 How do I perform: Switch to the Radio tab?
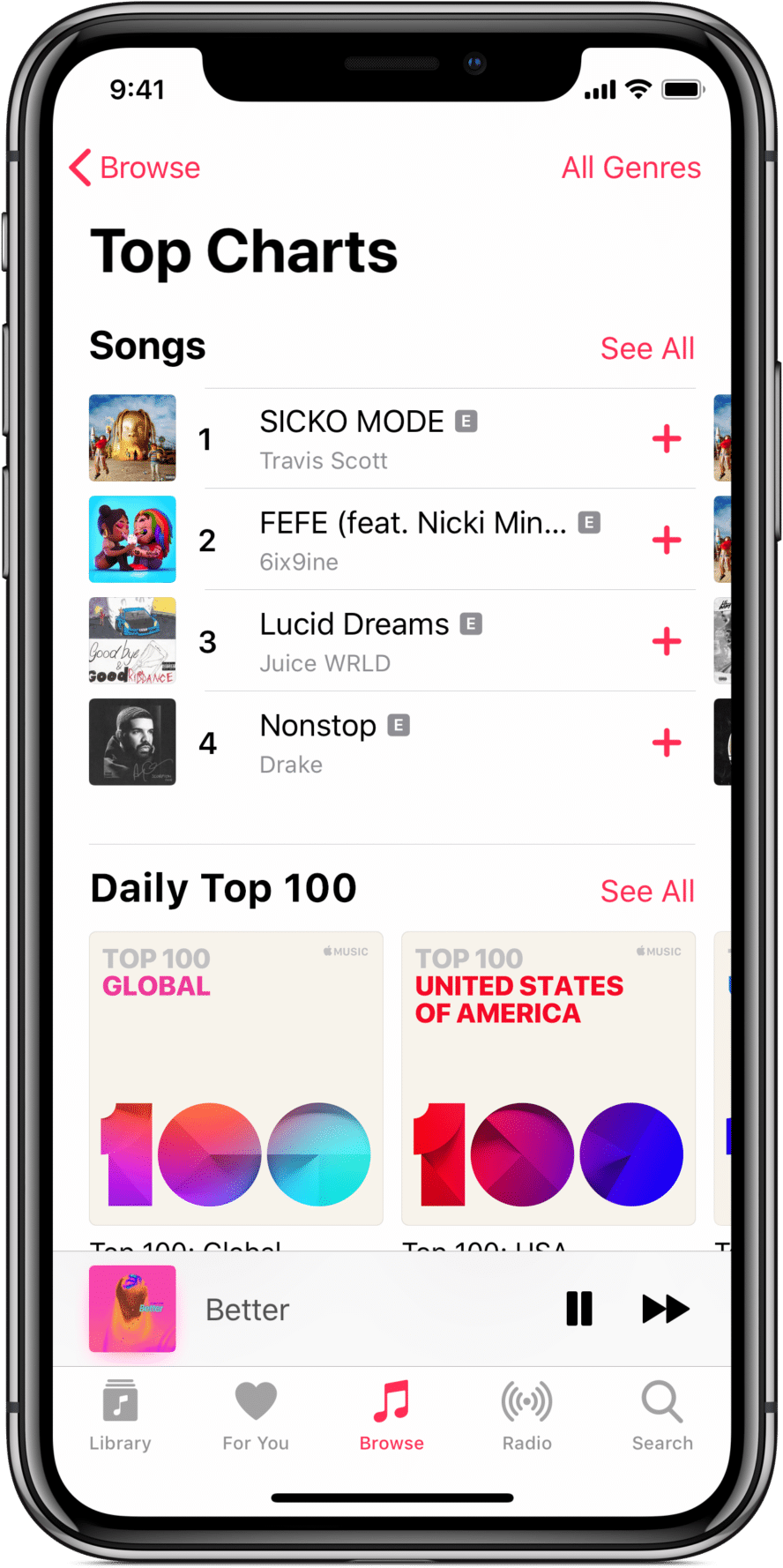527,1415
